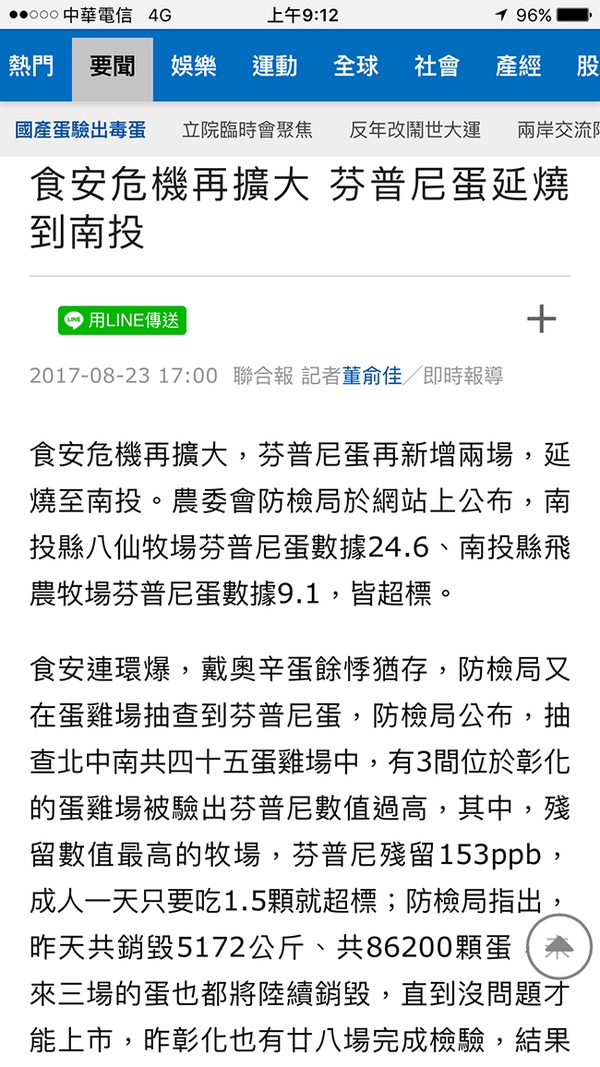Jump back to top with arrow button
The width and height of the screenshot is (600, 1067).
tap(558, 946)
